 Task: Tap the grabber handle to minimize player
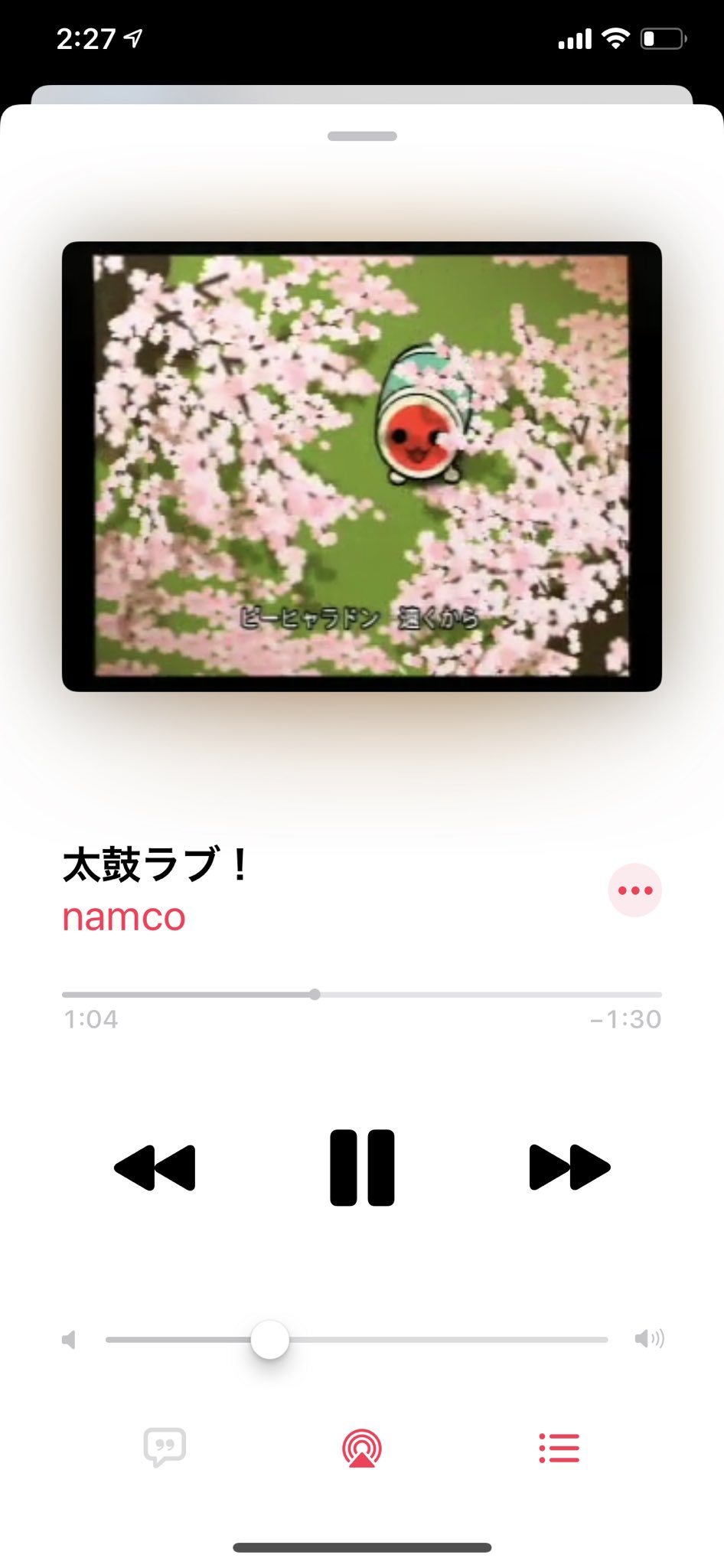tap(362, 136)
